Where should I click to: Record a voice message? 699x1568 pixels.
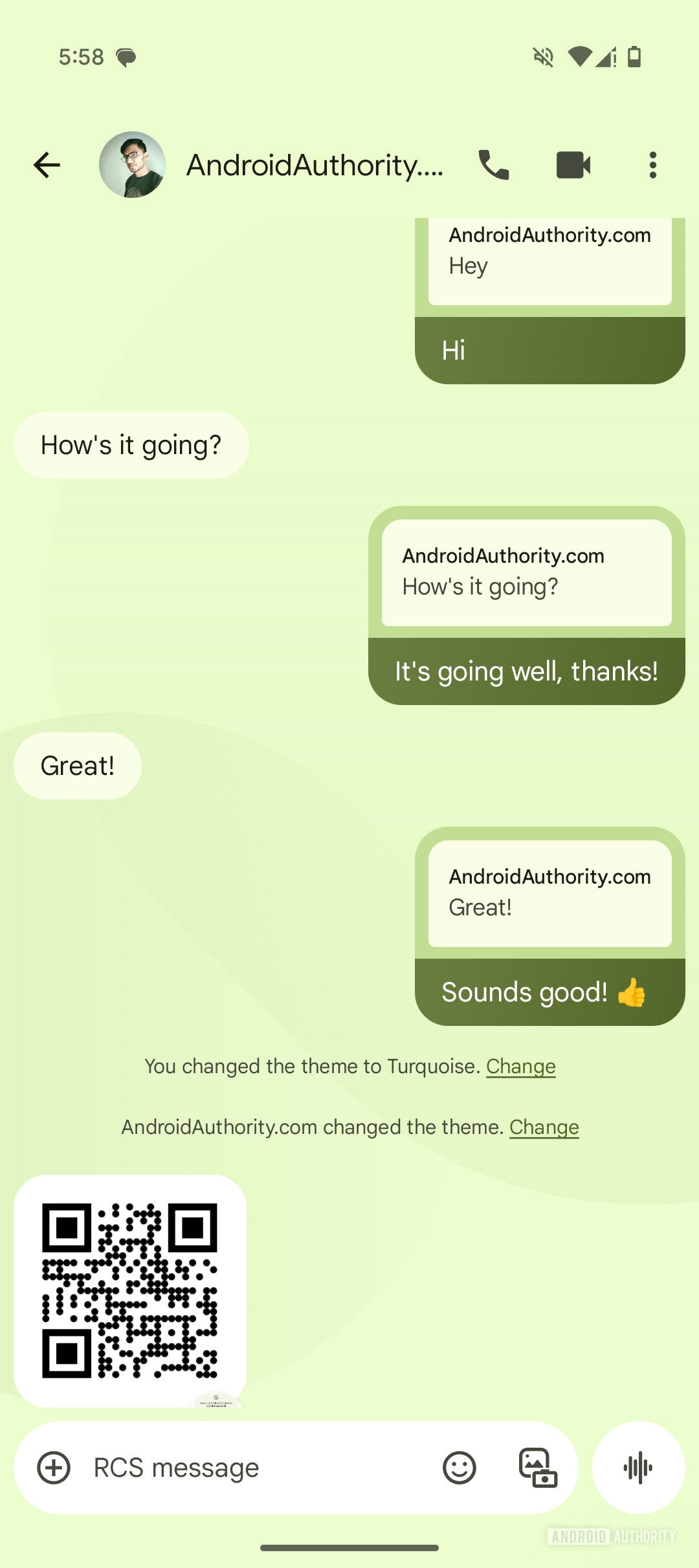coord(638,1468)
